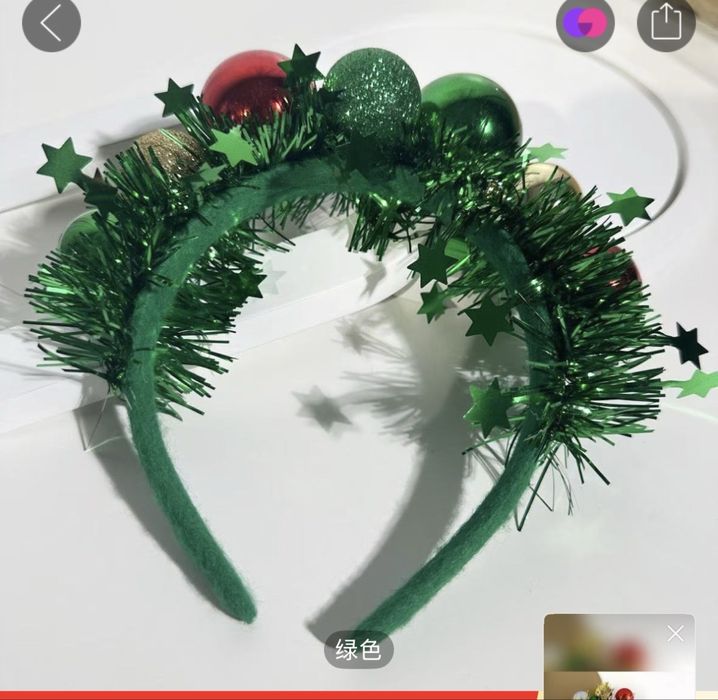
Task: Close the floating video preview
Action: [676, 633]
